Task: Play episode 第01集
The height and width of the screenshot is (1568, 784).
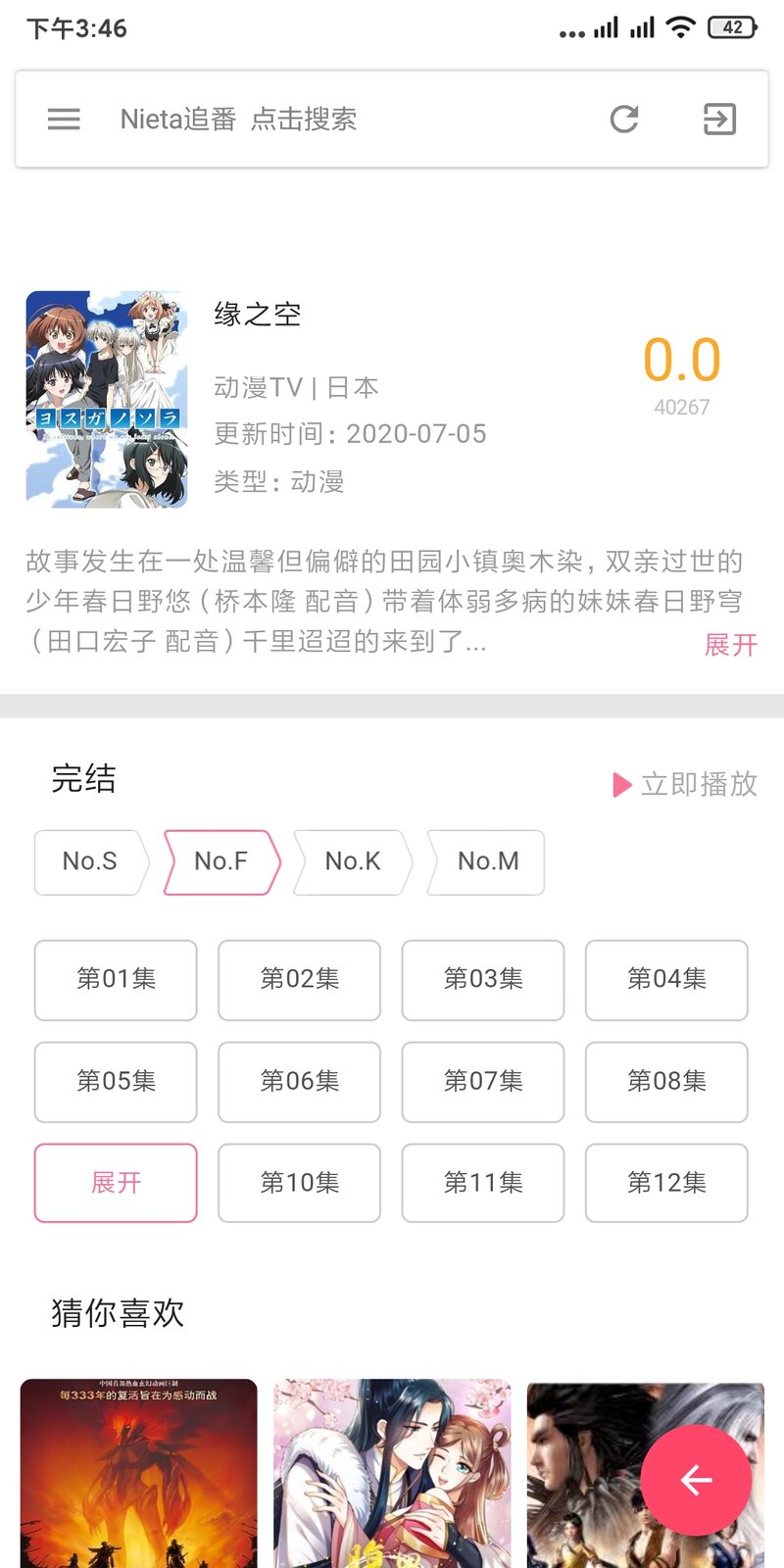Action: (x=116, y=979)
